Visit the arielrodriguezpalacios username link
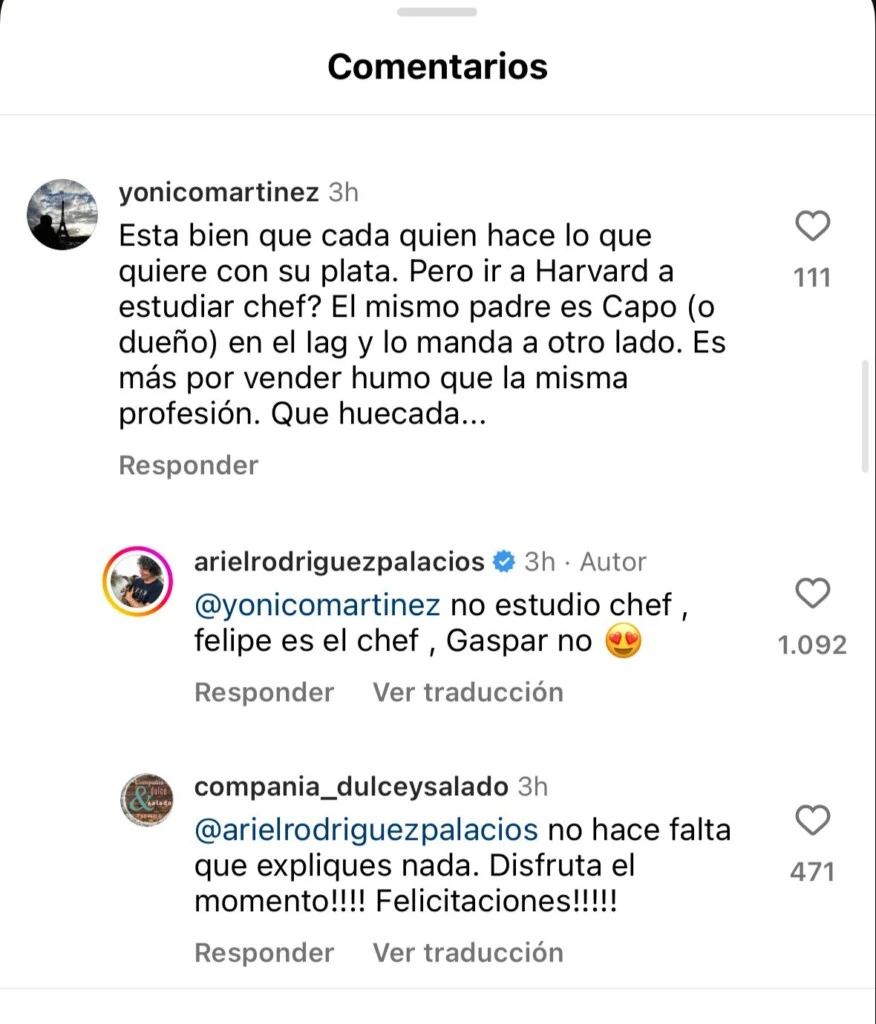The height and width of the screenshot is (1024, 876). (339, 561)
